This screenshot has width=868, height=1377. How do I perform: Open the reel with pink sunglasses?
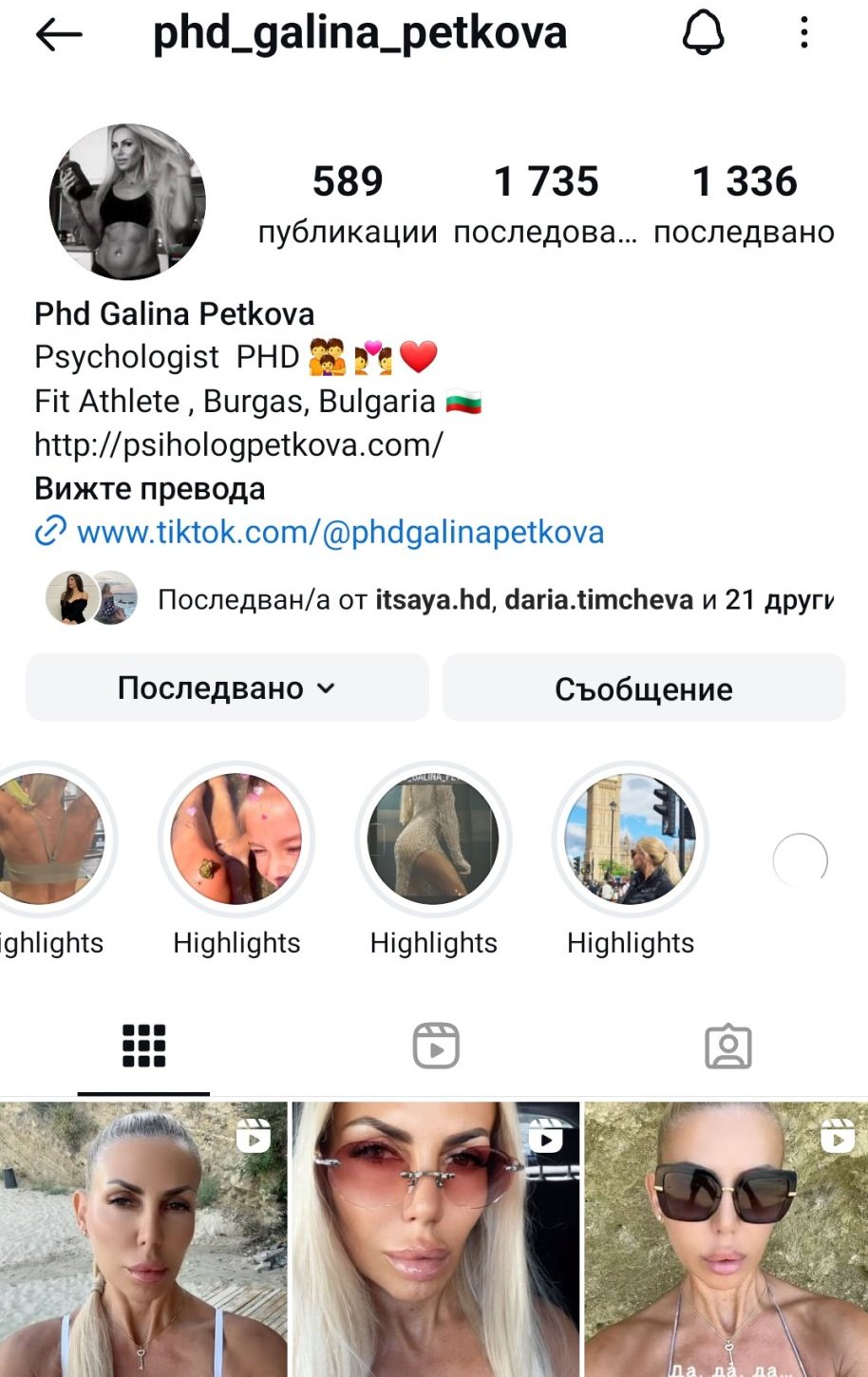point(435,1239)
